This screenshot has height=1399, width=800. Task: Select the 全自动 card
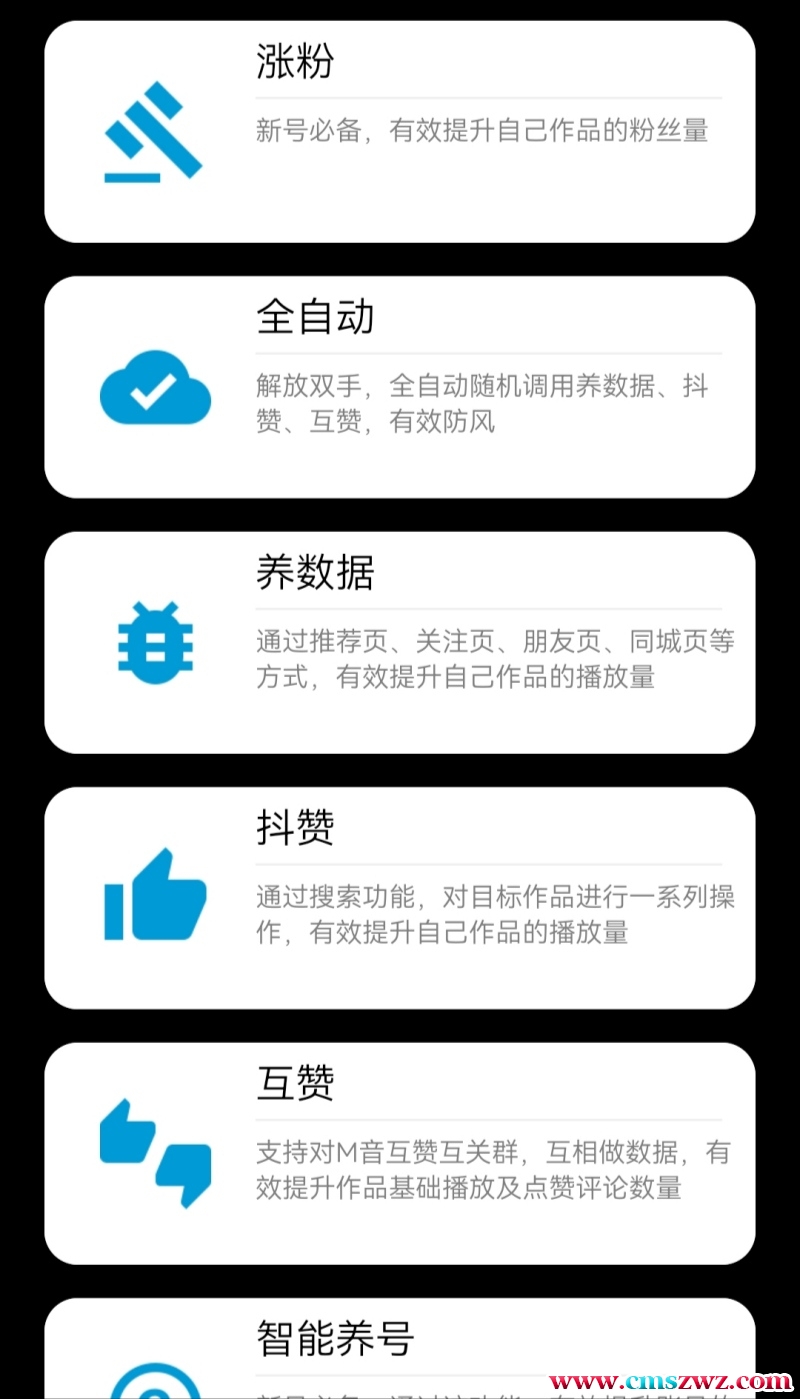[400, 387]
